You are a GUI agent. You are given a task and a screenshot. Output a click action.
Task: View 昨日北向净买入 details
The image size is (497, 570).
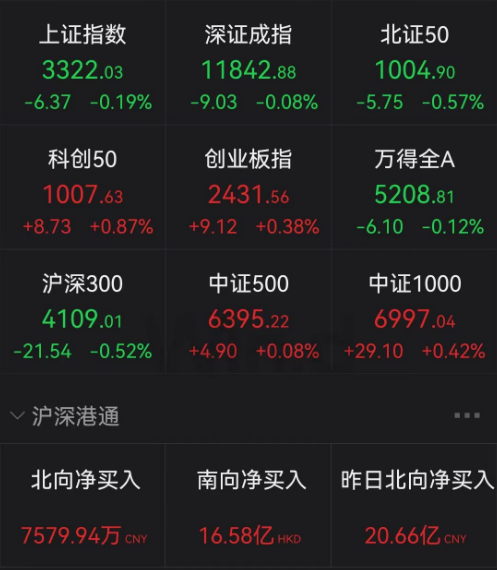point(414,505)
